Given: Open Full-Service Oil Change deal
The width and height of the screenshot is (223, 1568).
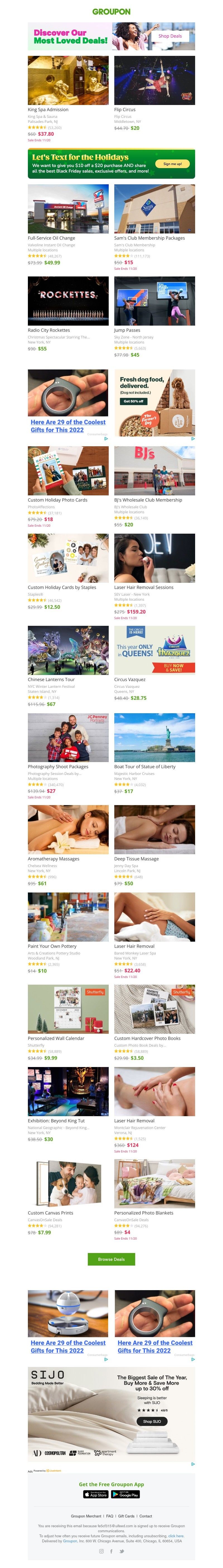Looking at the screenshot, I should (67, 209).
